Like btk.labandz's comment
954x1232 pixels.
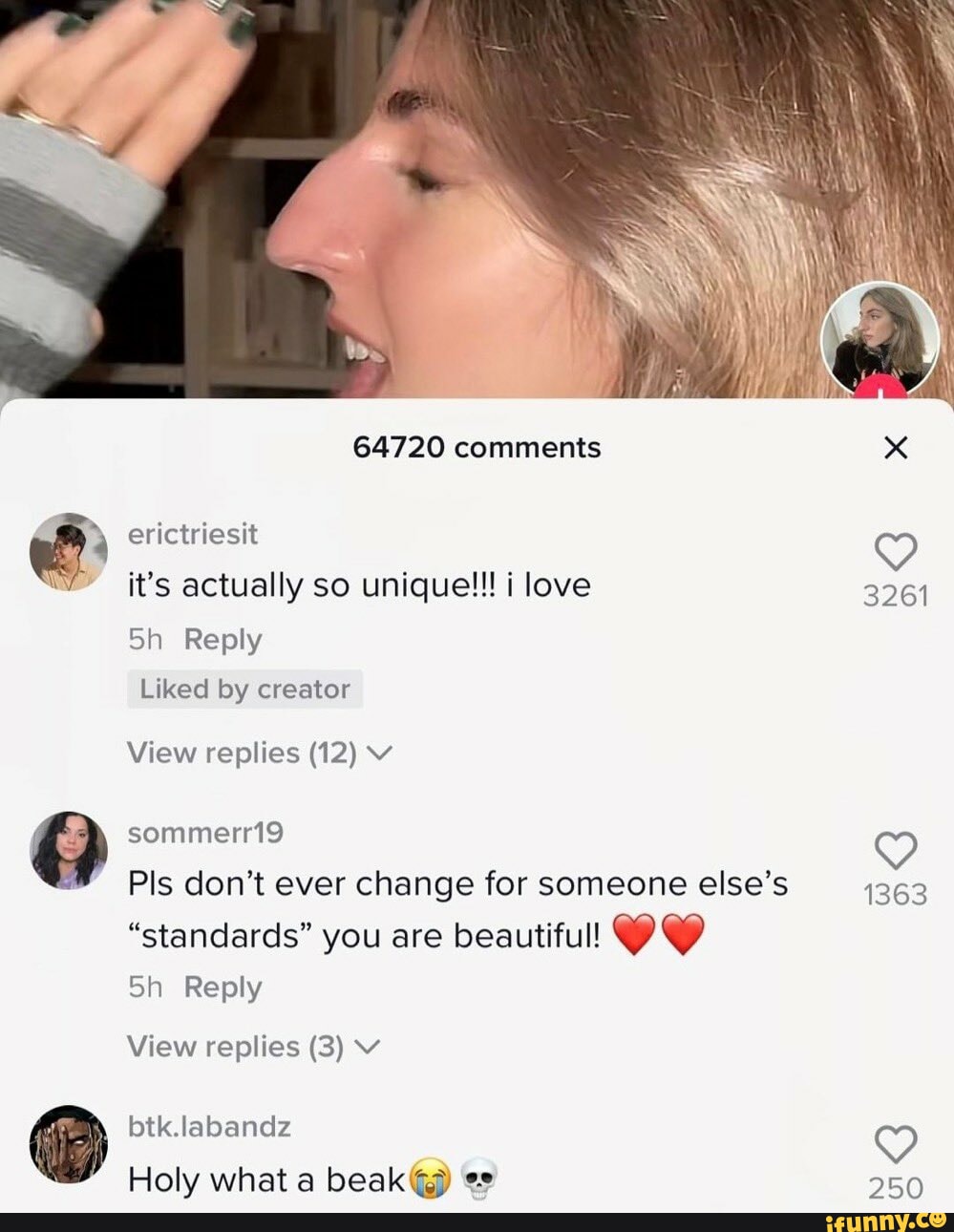pyautogui.click(x=896, y=1144)
